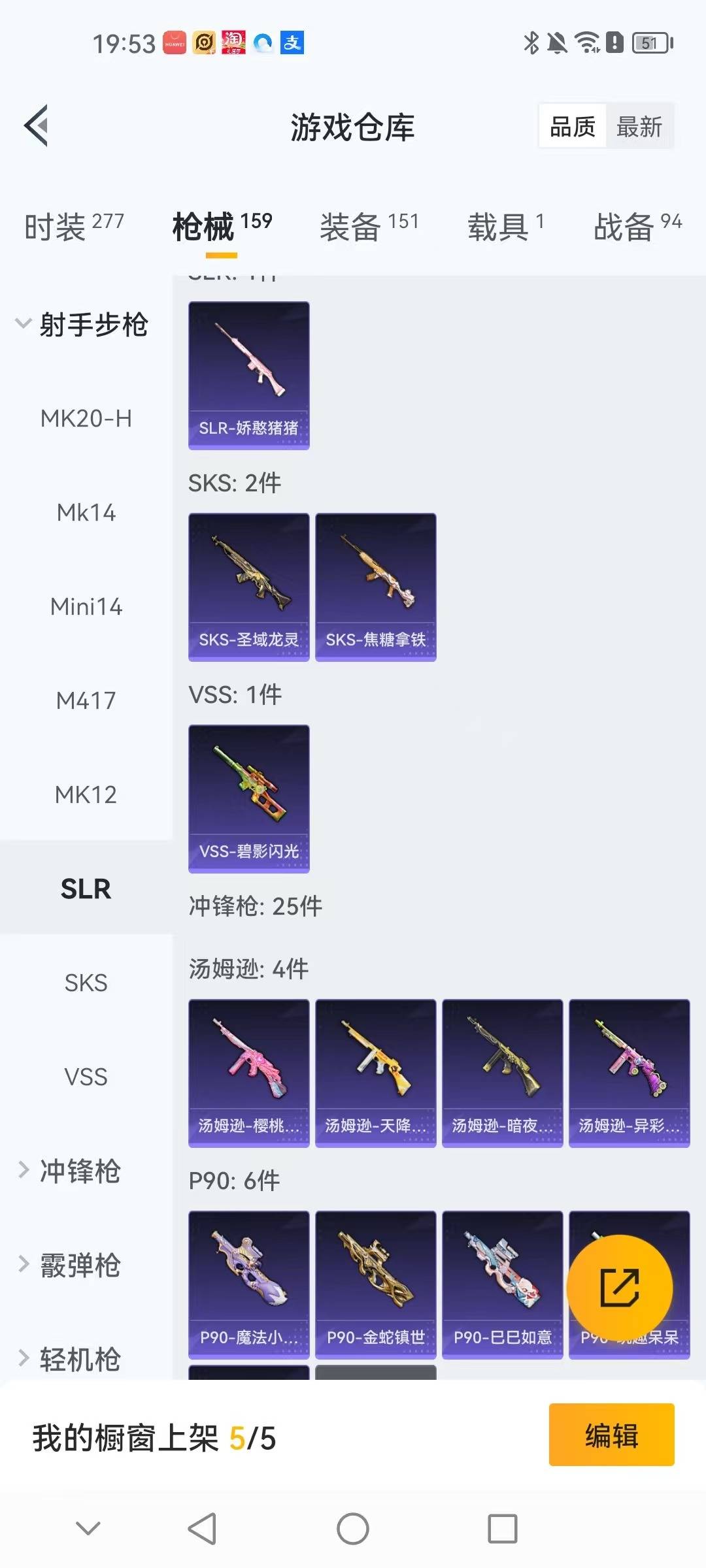Open the SKS-焦糖拿铁 skin

coord(375,587)
